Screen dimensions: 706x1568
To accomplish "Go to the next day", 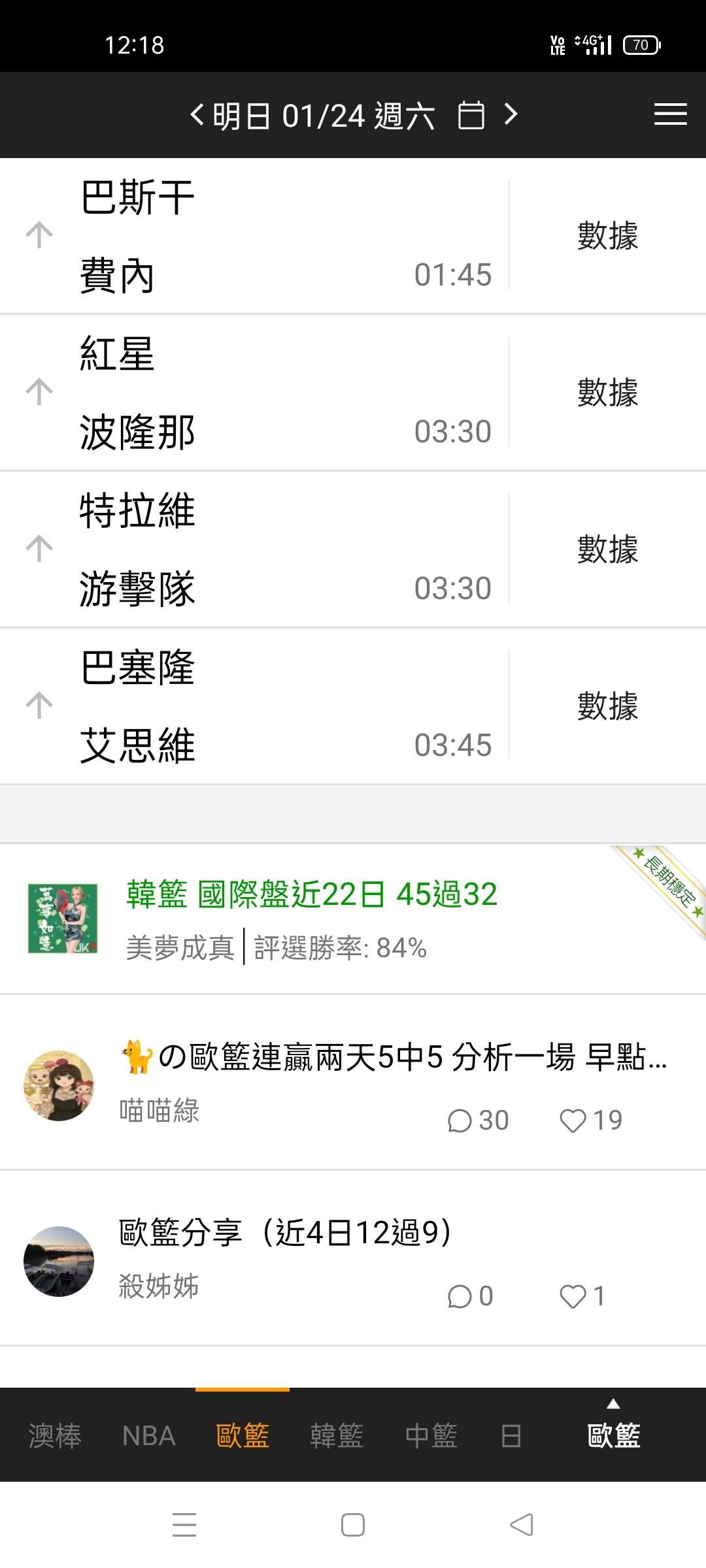I will pyautogui.click(x=511, y=115).
